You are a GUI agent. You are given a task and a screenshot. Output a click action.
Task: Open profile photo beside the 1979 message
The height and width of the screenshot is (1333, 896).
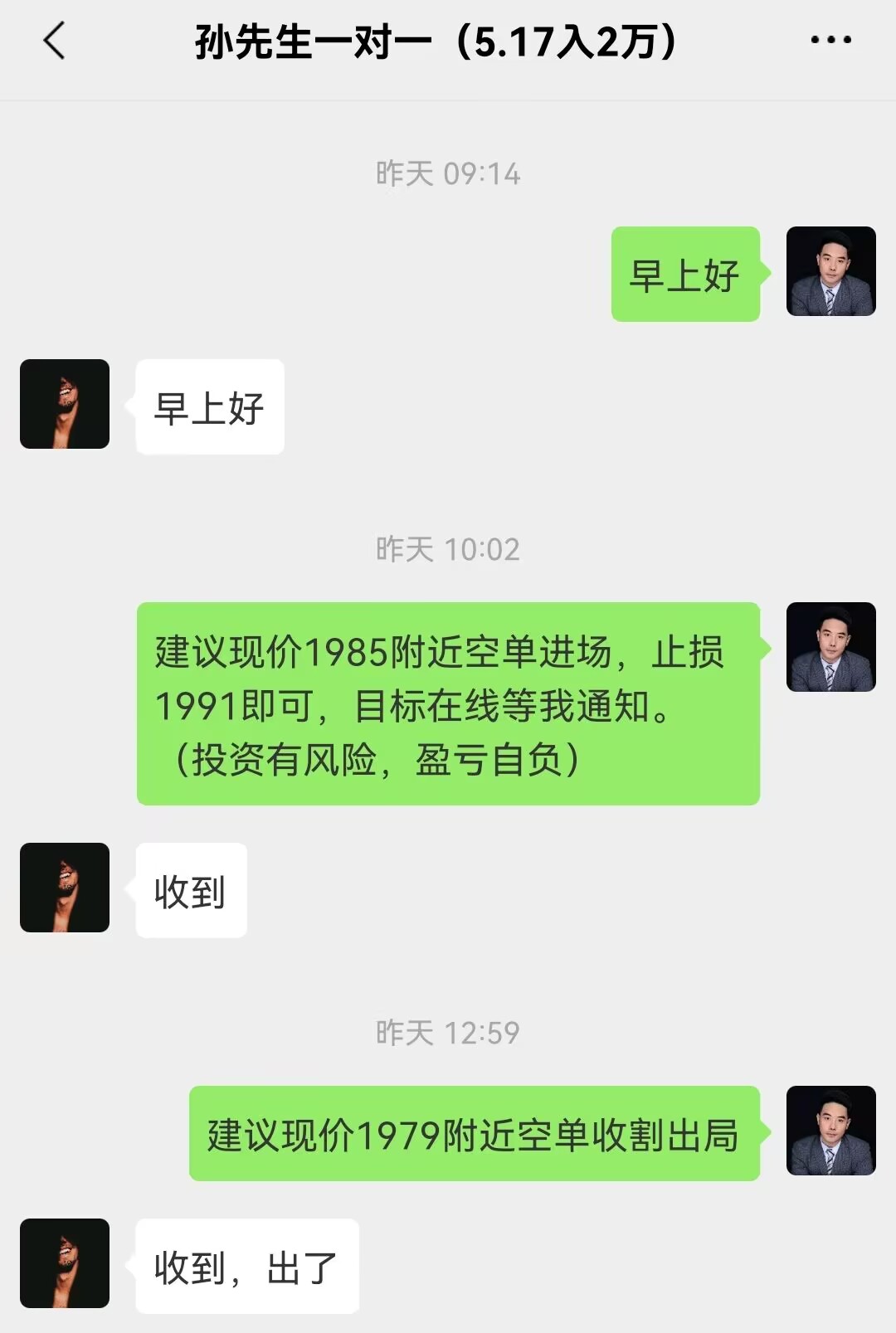click(830, 1131)
